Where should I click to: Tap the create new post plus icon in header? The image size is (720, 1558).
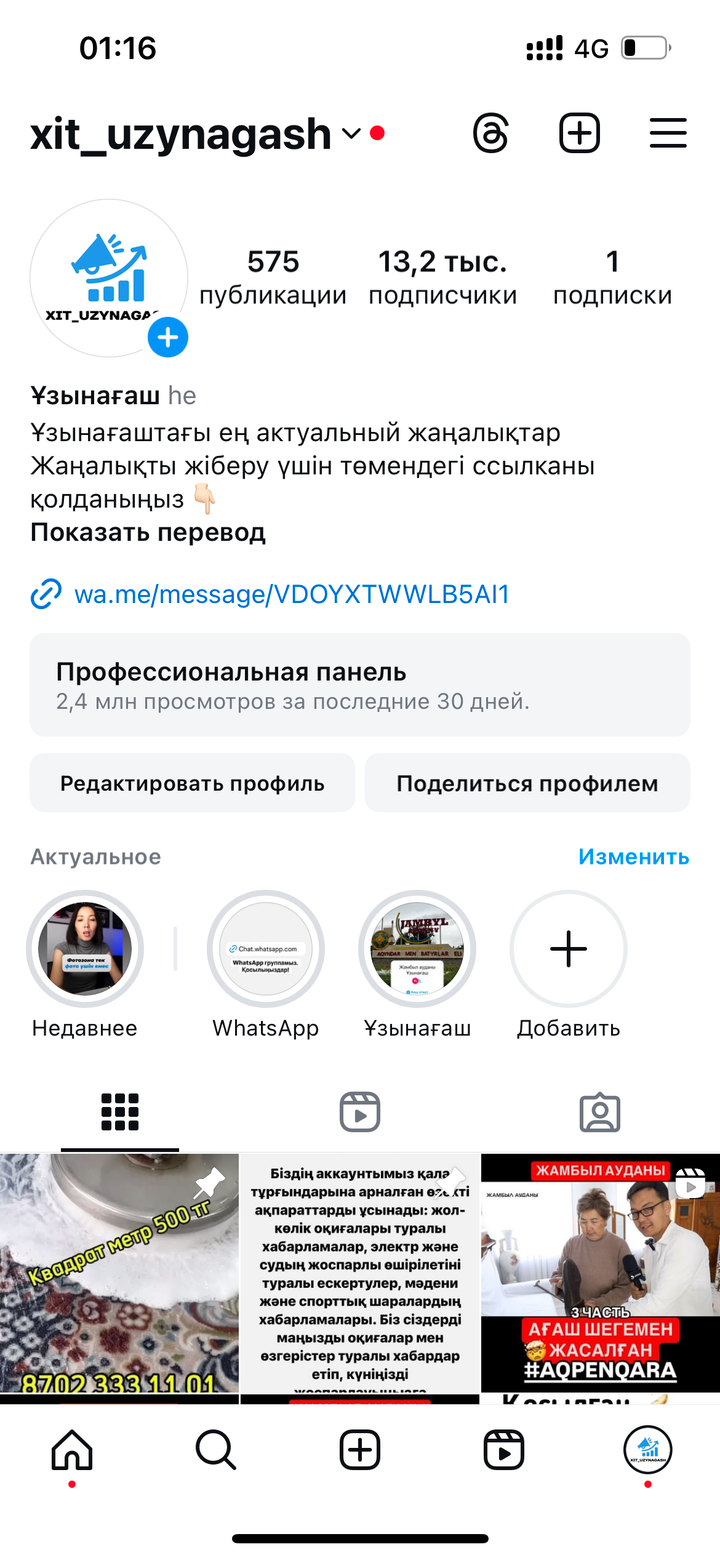pyautogui.click(x=579, y=133)
